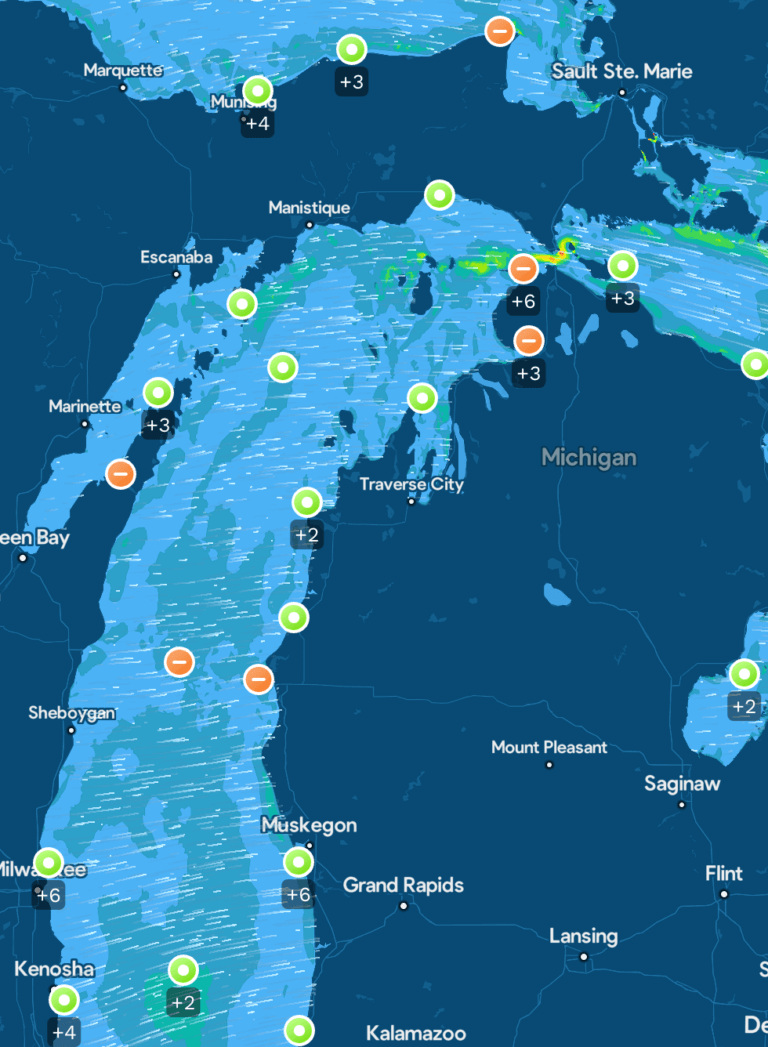The height and width of the screenshot is (1047, 768).
Task: Tap the orange station above Green Bay
Action: point(120,474)
